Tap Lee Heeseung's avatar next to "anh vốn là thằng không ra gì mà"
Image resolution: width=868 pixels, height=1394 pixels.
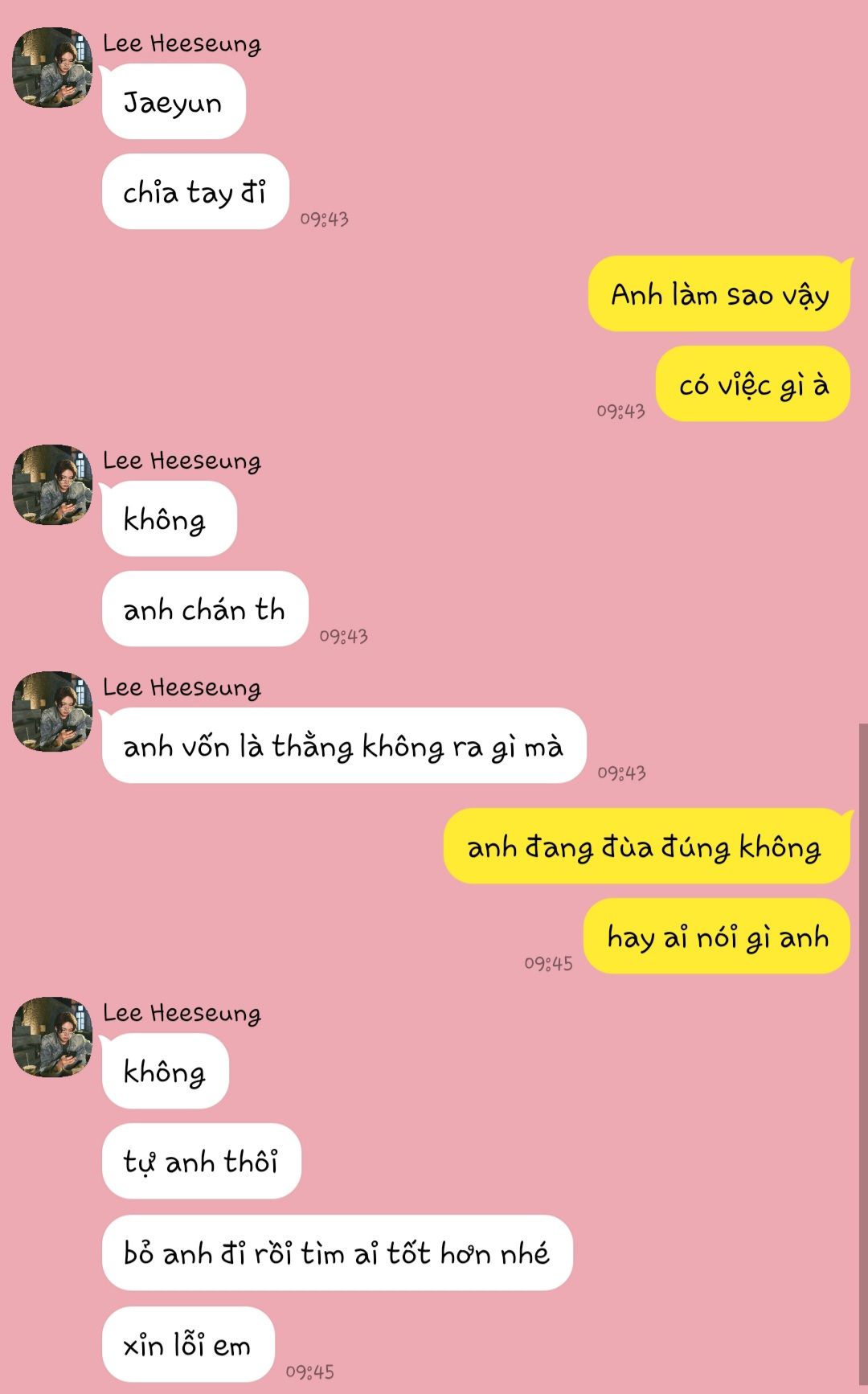coord(52,711)
